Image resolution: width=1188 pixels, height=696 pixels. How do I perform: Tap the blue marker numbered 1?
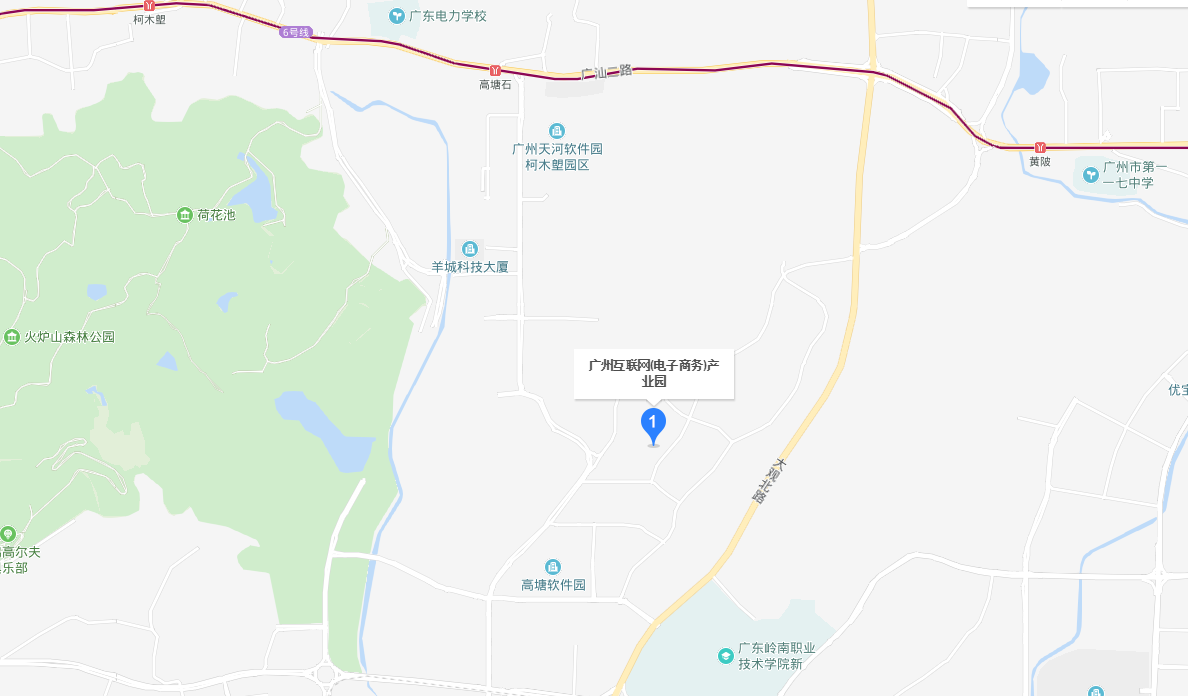click(x=653, y=425)
